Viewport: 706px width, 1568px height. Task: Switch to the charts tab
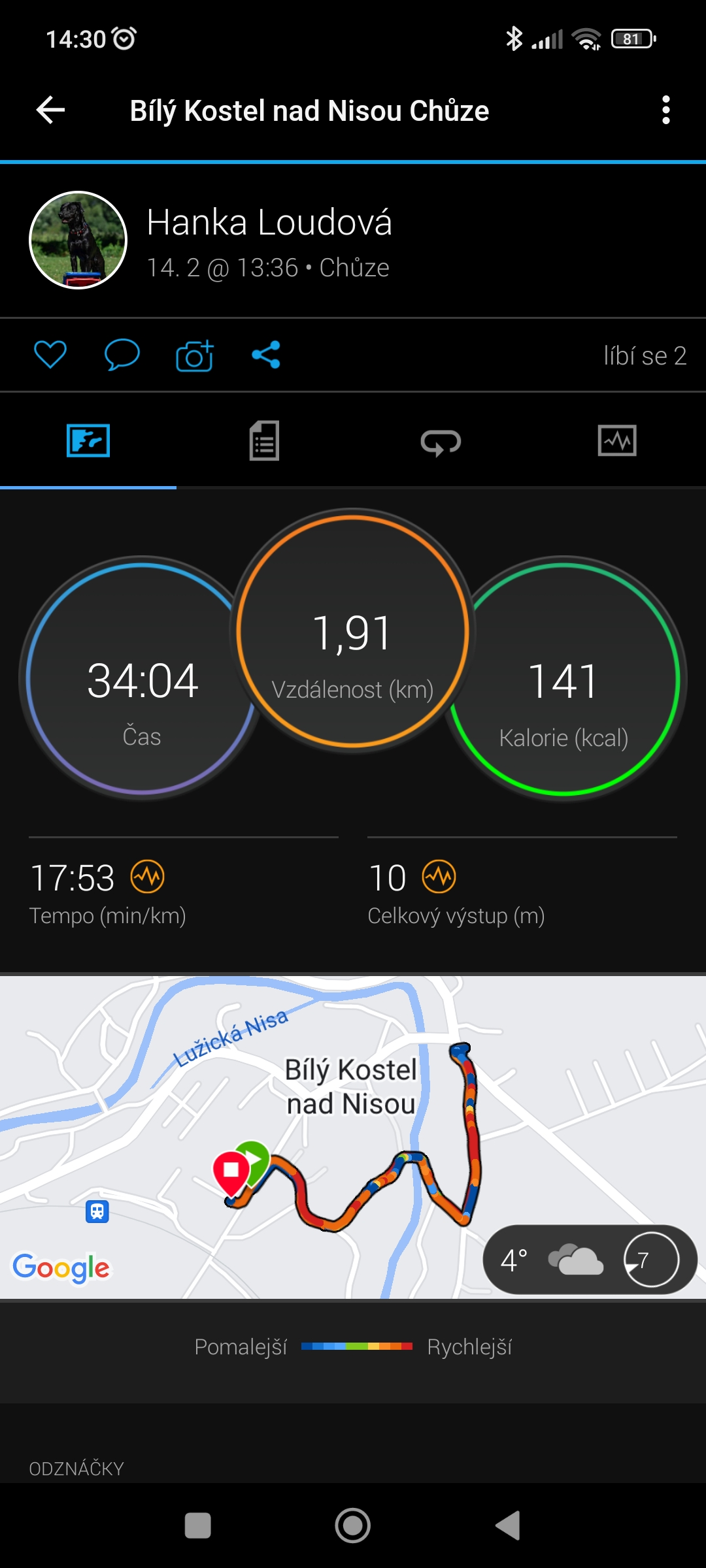617,440
